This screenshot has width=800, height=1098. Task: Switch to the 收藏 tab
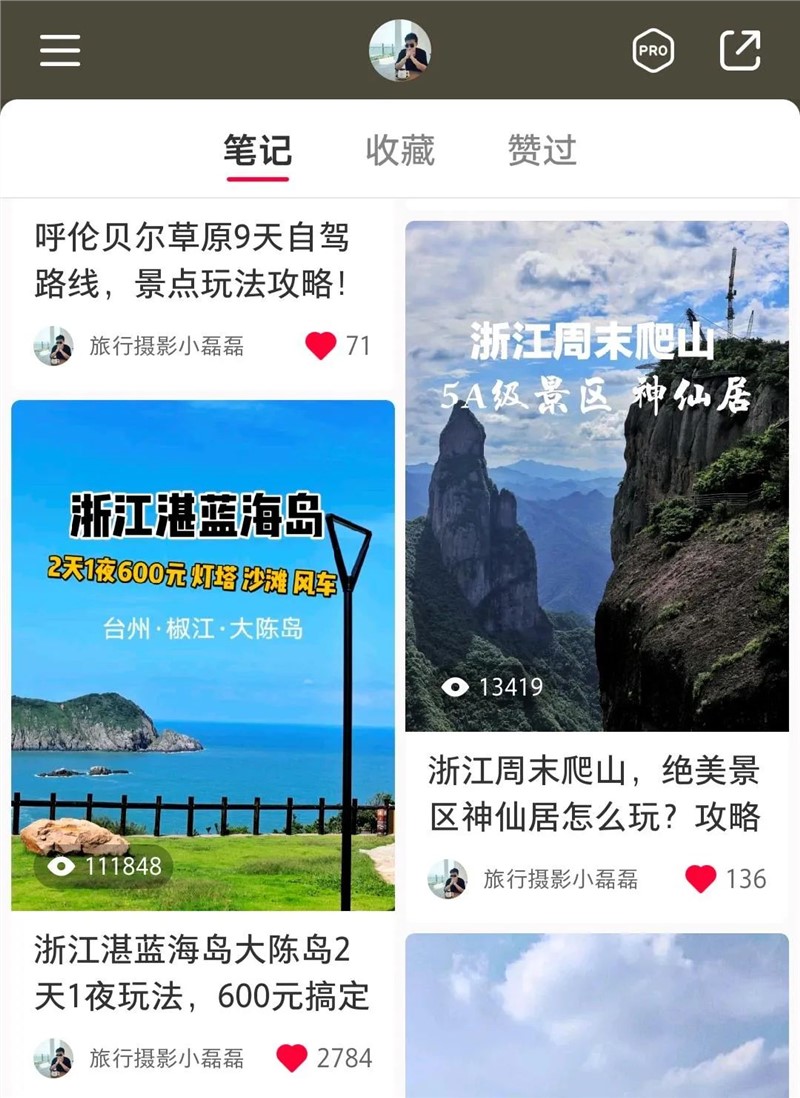[x=400, y=151]
